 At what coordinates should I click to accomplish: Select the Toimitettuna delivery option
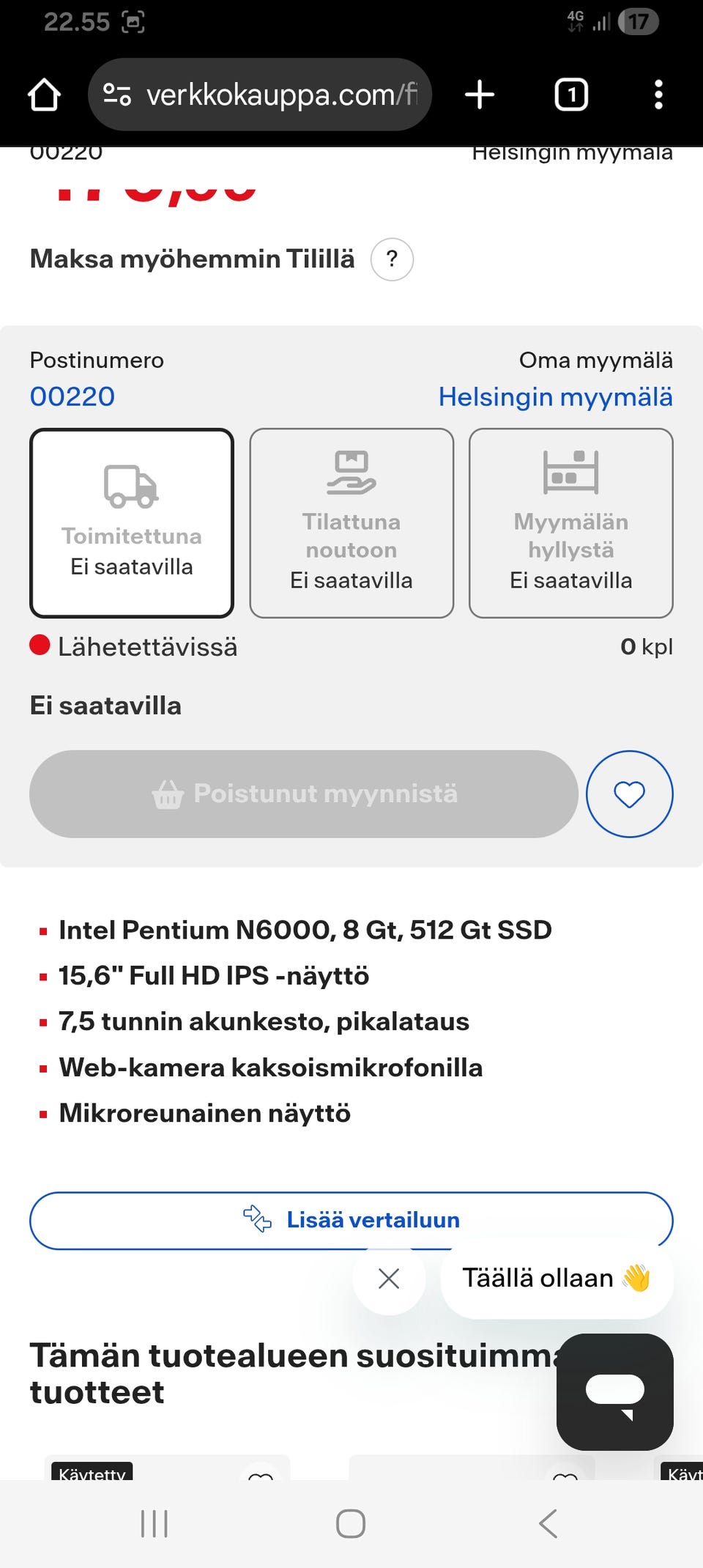pos(131,522)
